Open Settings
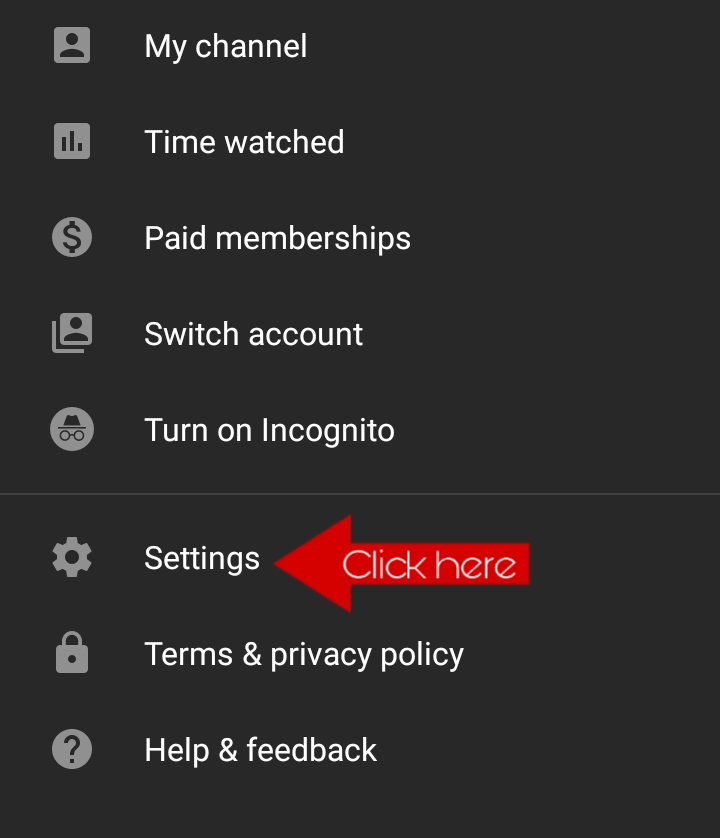 (201, 558)
